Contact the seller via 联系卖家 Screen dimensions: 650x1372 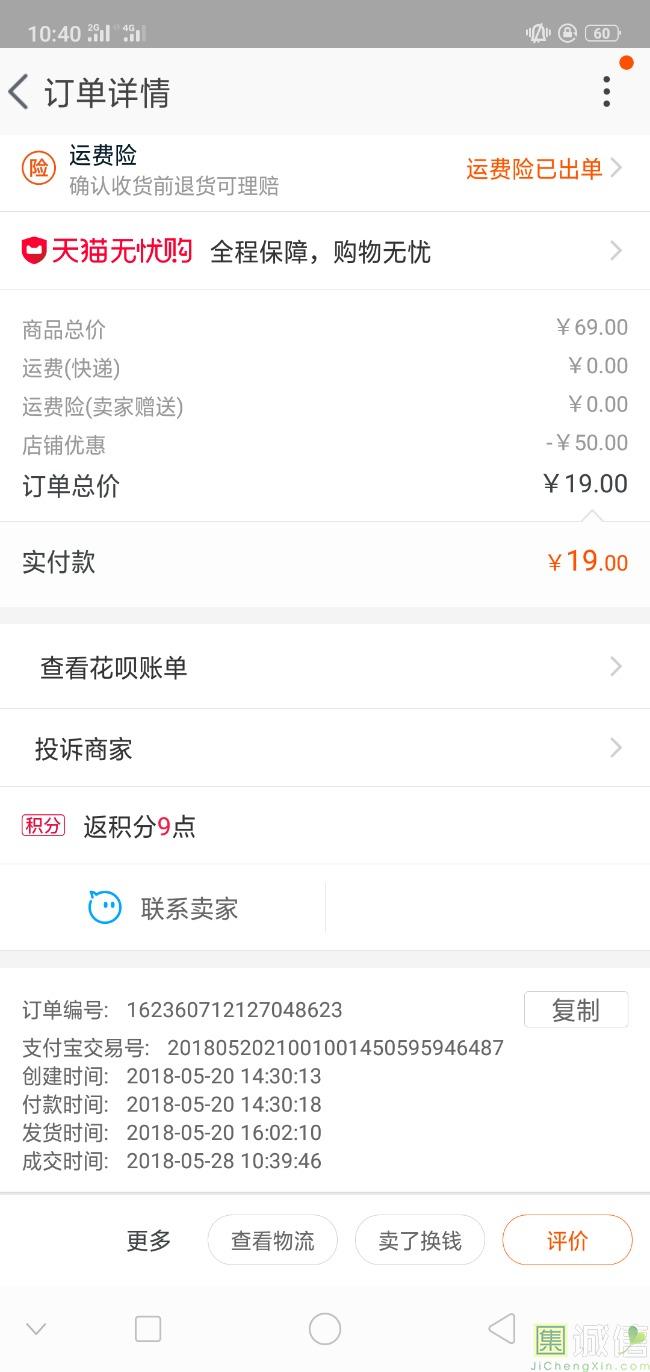[163, 908]
